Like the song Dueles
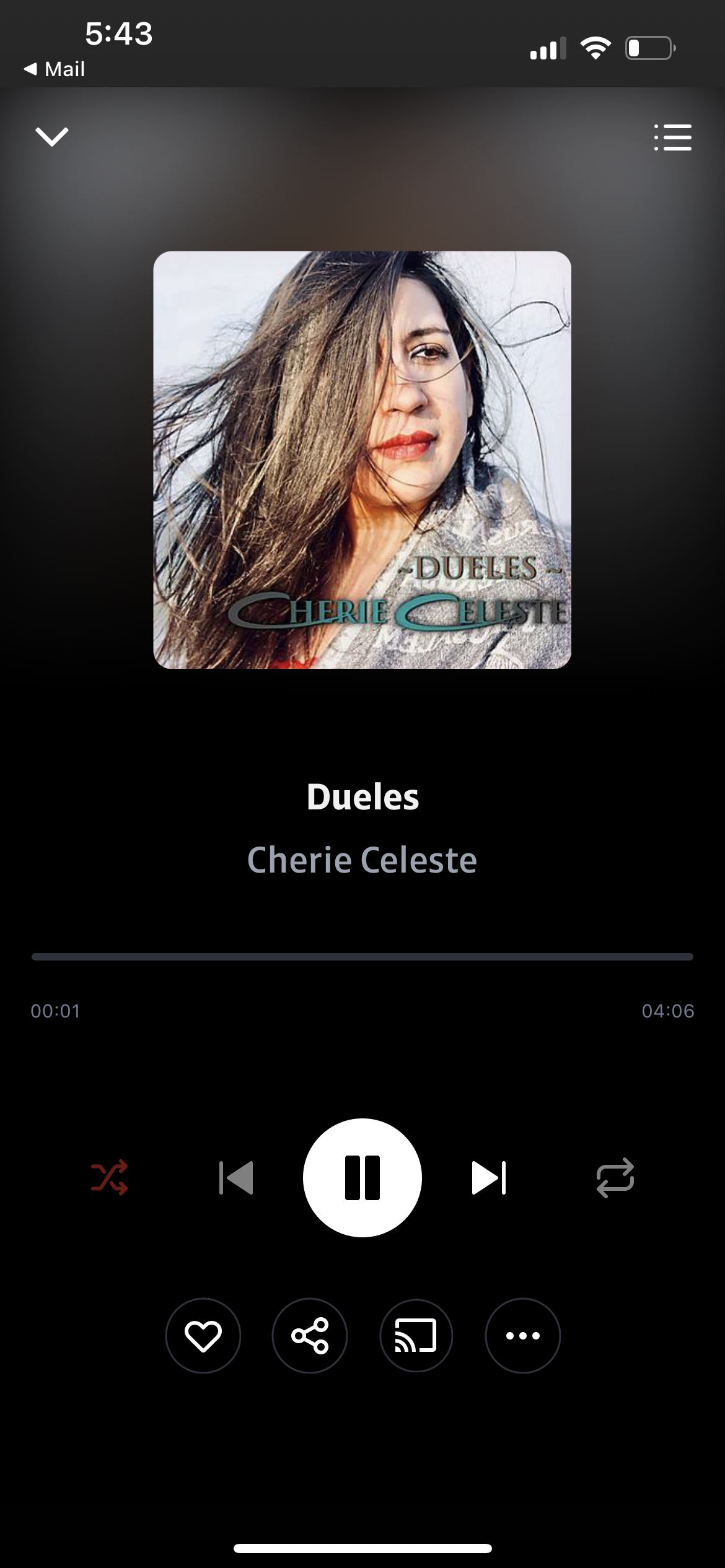Viewport: 725px width, 1568px height. click(x=203, y=1336)
